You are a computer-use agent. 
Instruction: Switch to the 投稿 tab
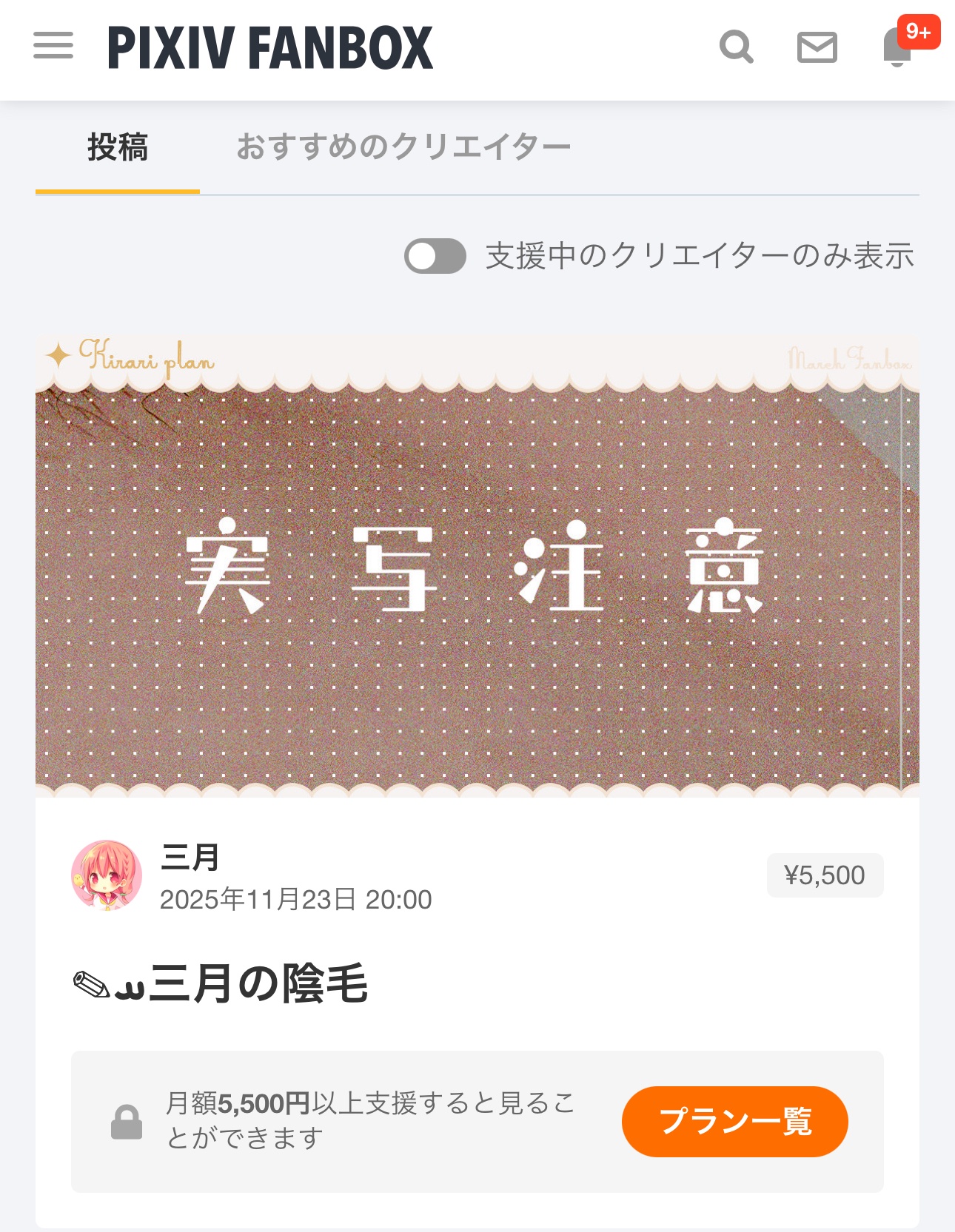(118, 147)
